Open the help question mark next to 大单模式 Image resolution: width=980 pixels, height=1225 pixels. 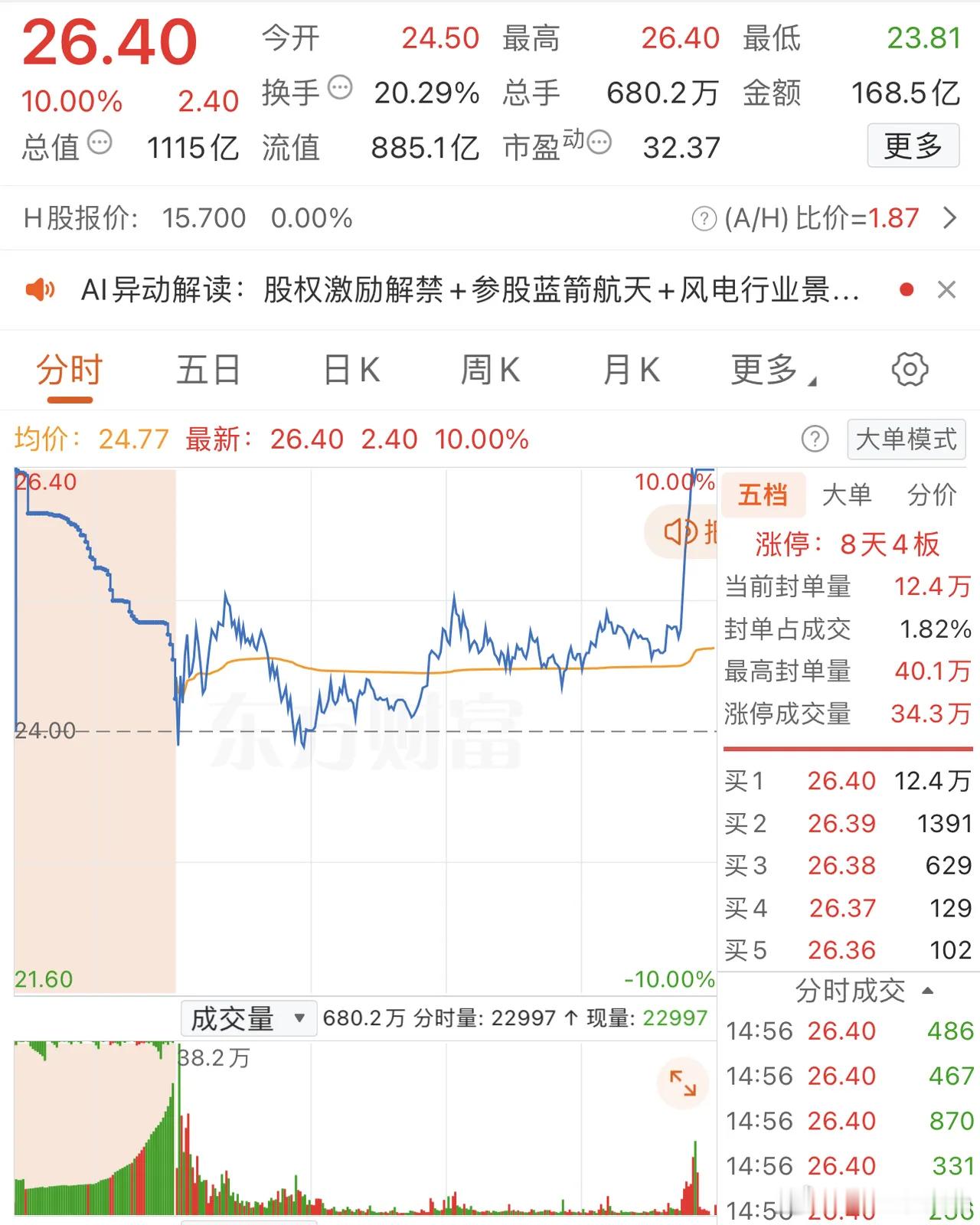[x=815, y=439]
